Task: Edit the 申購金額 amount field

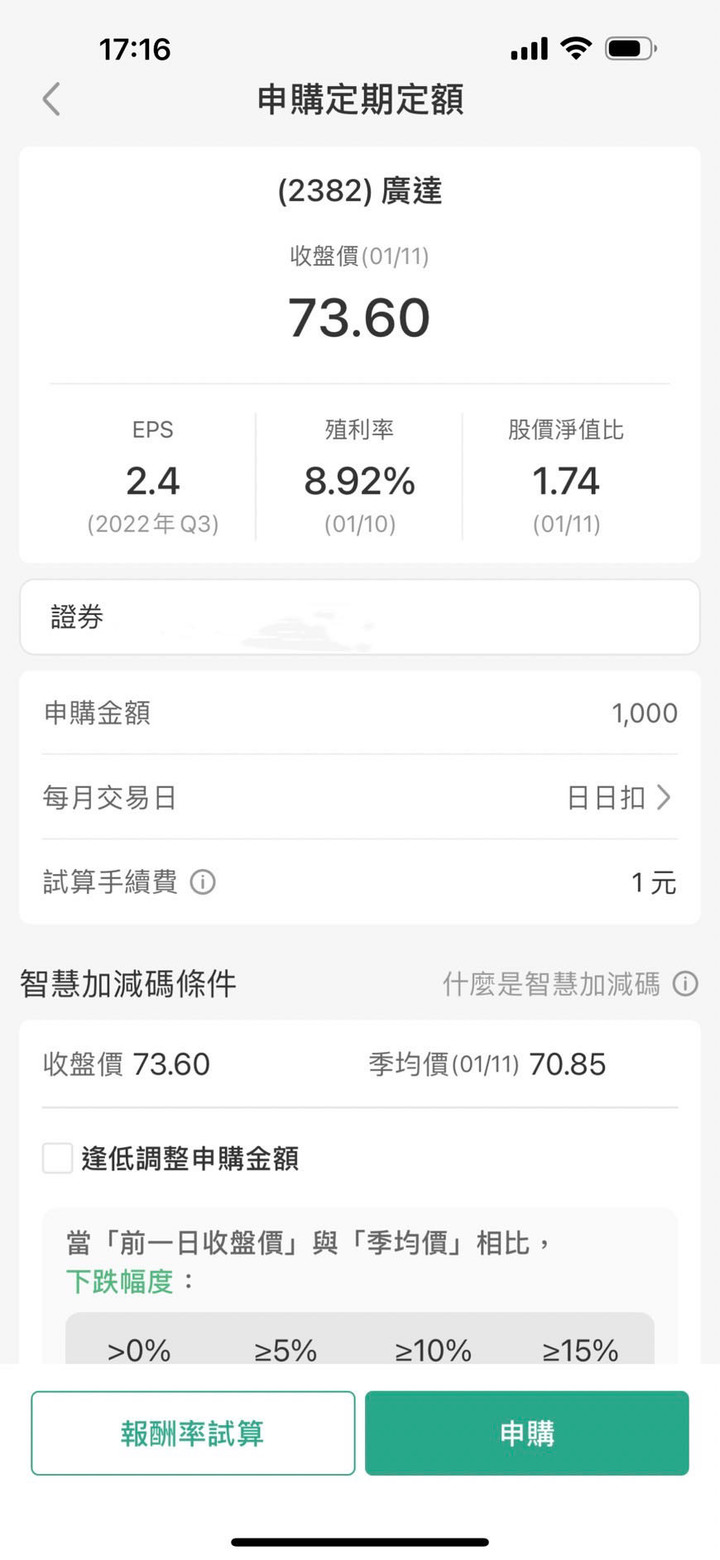Action: click(x=360, y=713)
